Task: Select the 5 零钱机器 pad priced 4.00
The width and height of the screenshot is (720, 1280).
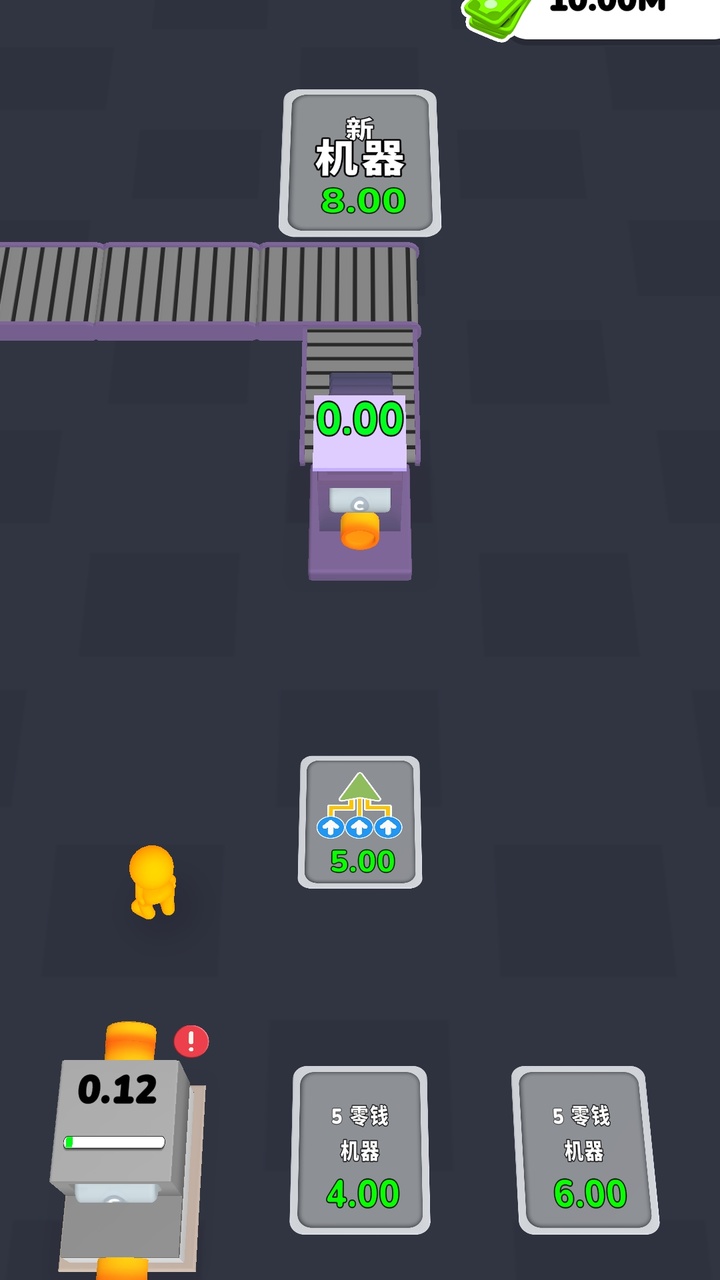Action: point(360,1150)
